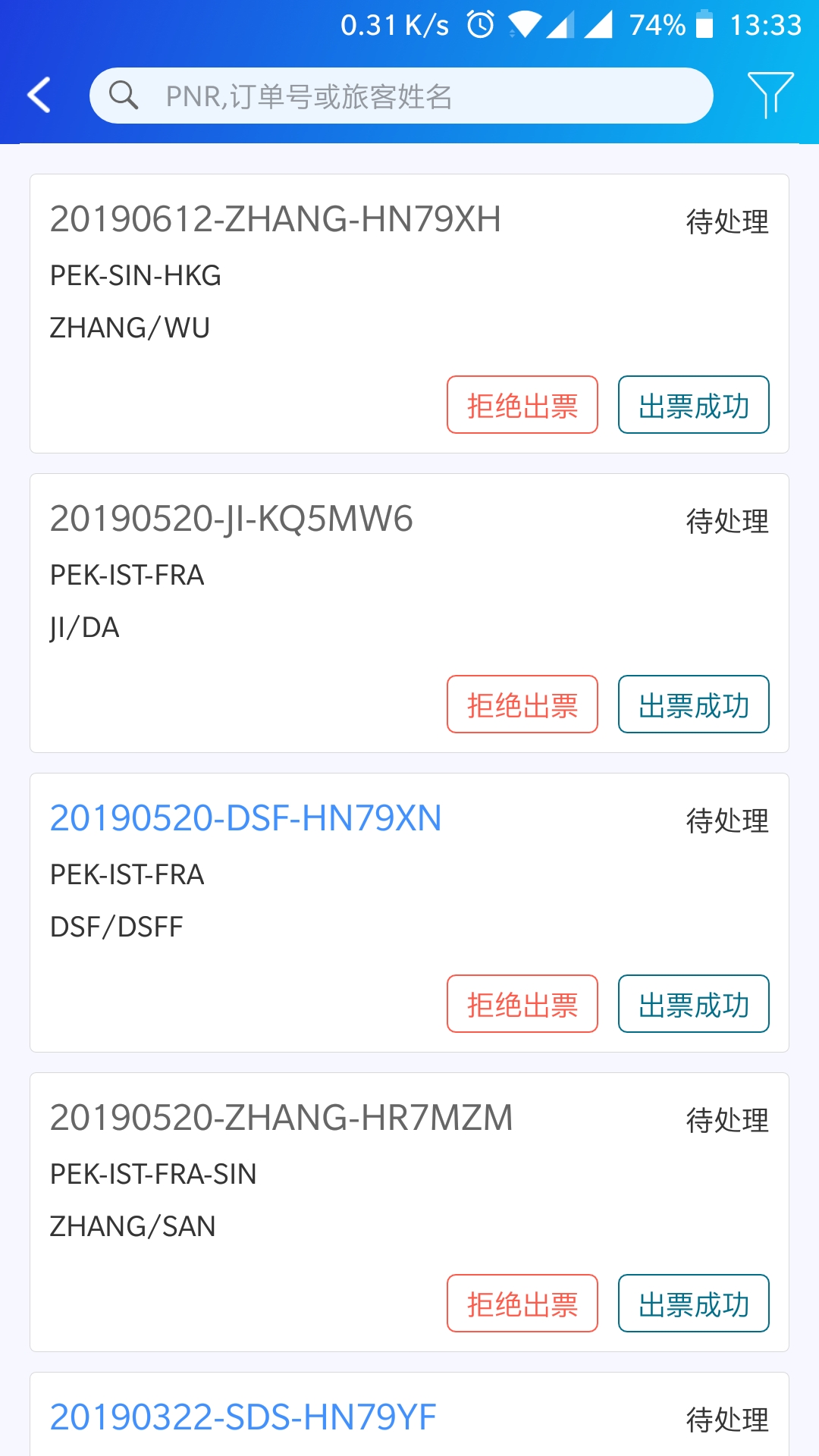This screenshot has width=819, height=1456.
Task: Tap 出票成功 for ZHANG/SAN order
Action: coord(693,1304)
